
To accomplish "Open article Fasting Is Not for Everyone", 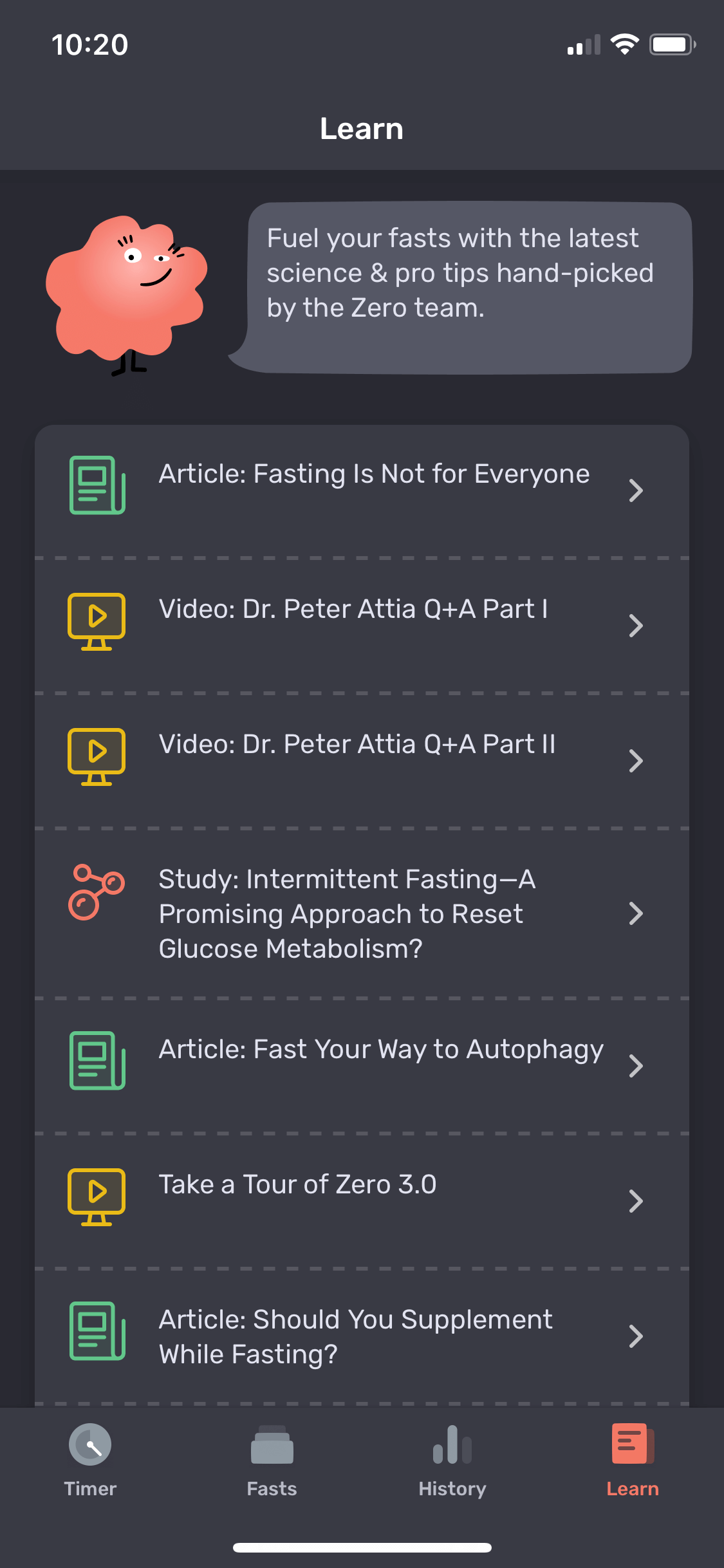I will tap(362, 490).
